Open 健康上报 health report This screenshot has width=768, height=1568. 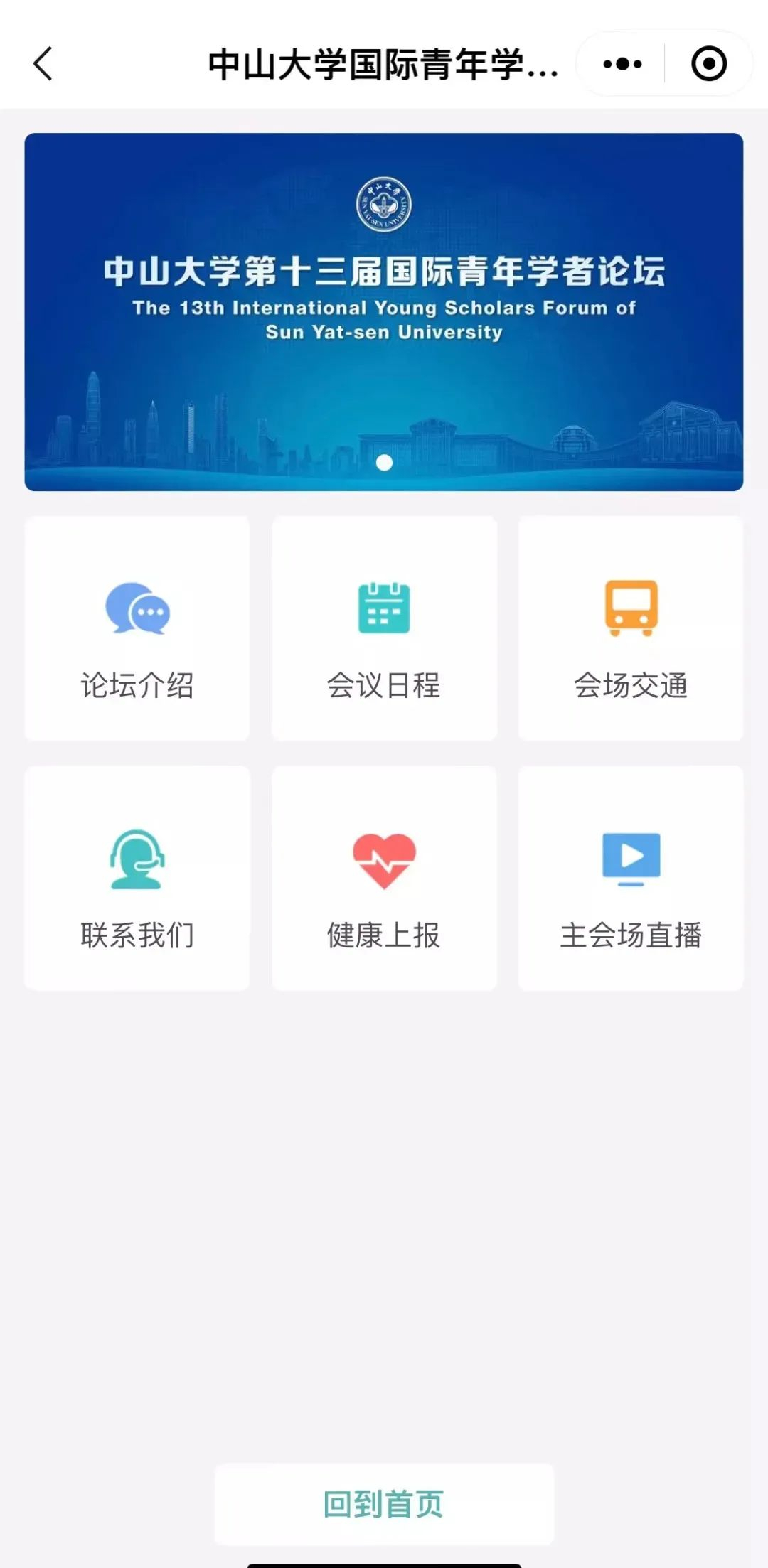tap(384, 878)
